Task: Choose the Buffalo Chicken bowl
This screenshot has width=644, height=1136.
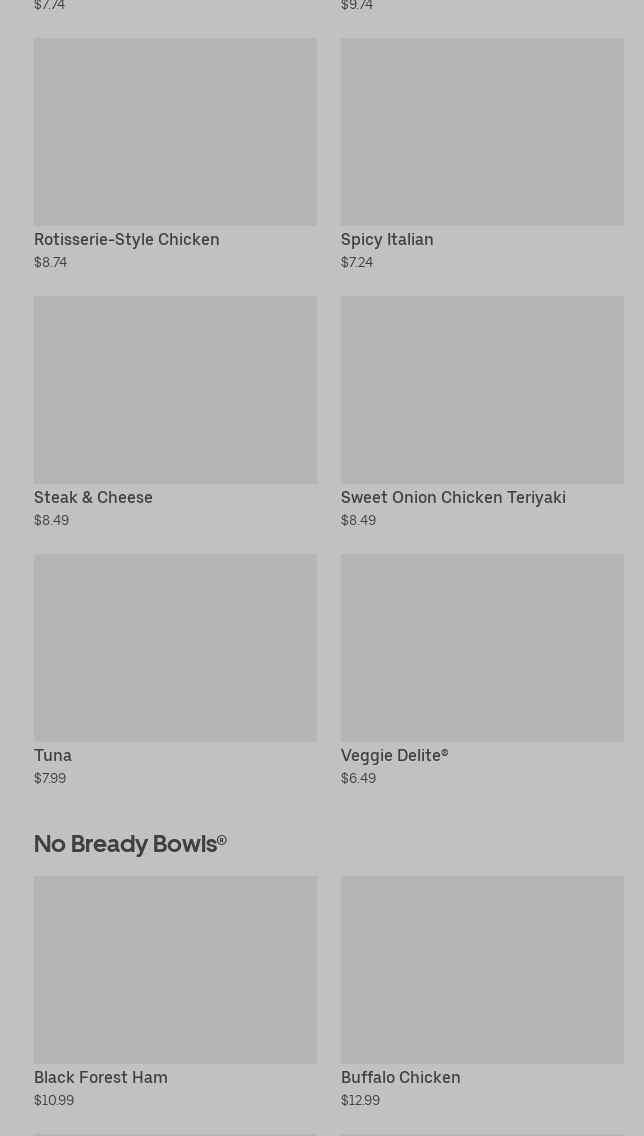Action: coord(482,993)
